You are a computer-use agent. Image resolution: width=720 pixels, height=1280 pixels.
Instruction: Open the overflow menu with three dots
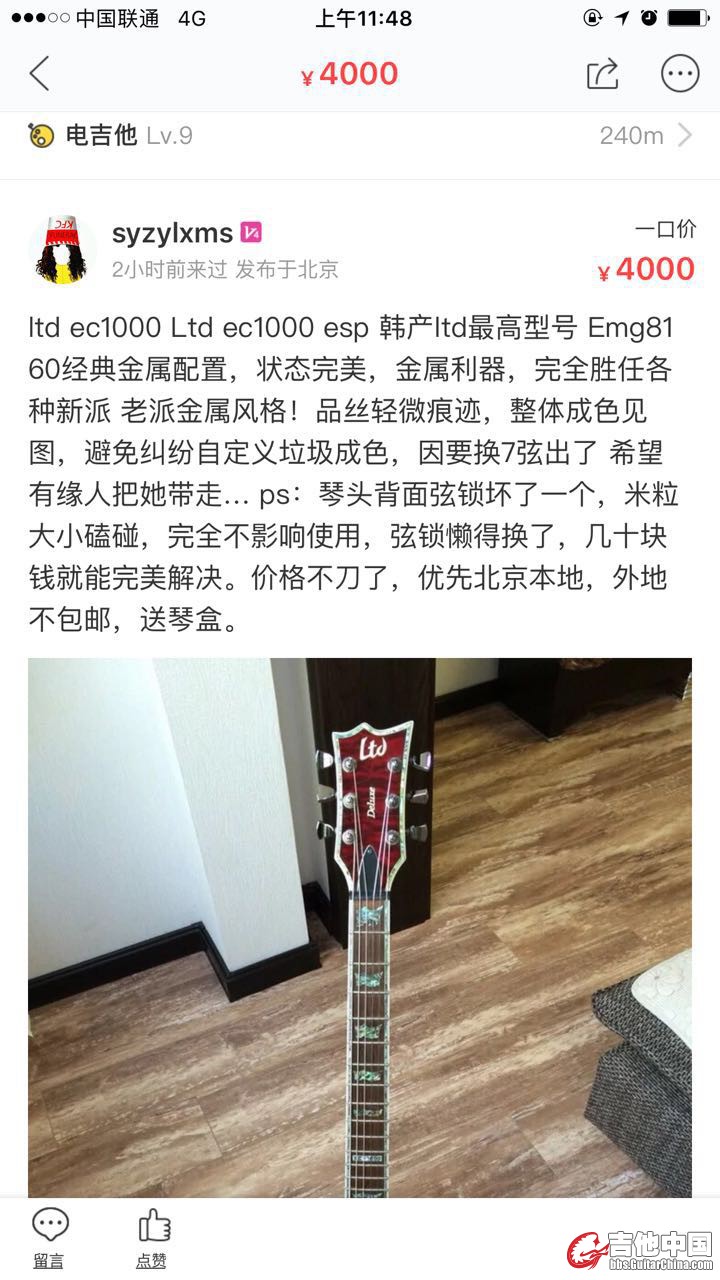tap(680, 74)
